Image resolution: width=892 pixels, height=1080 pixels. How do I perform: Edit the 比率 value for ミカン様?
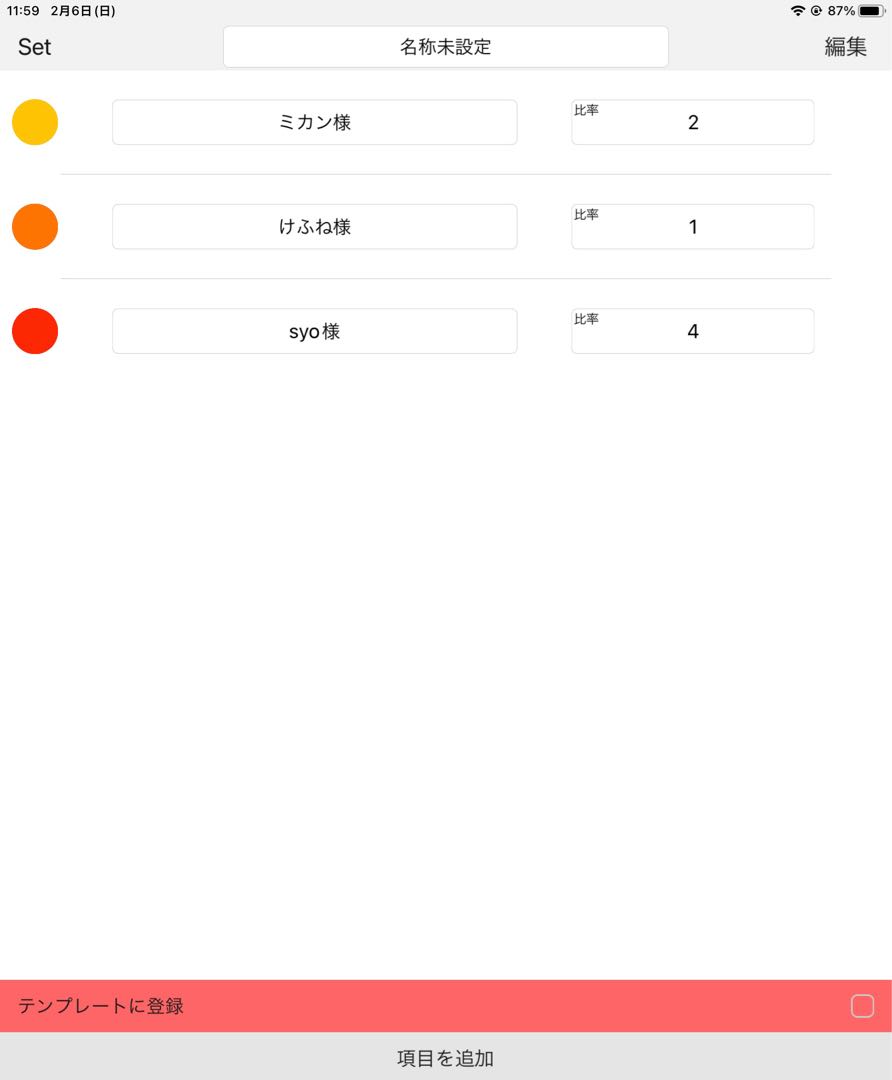click(692, 123)
